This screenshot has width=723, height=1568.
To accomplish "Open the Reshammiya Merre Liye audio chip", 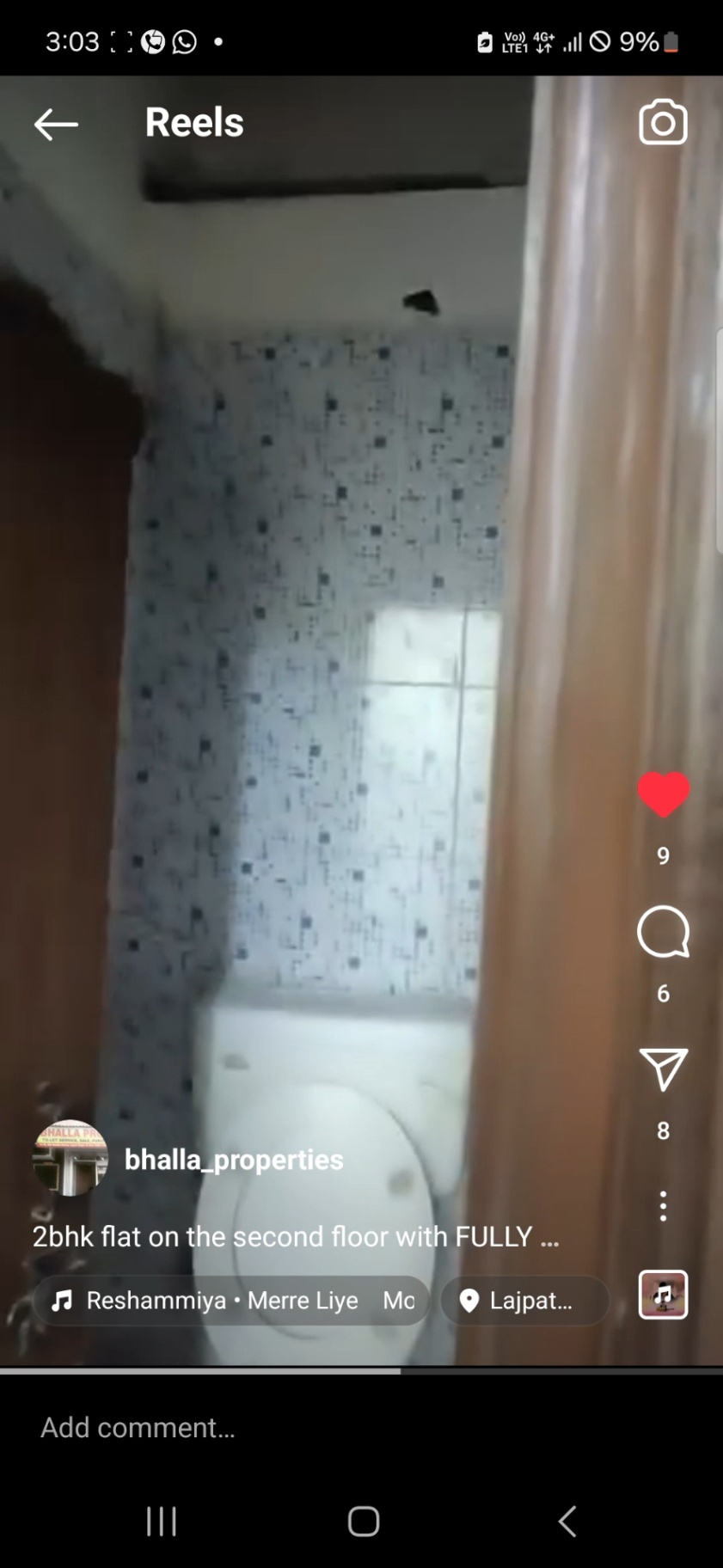I will 230,1301.
